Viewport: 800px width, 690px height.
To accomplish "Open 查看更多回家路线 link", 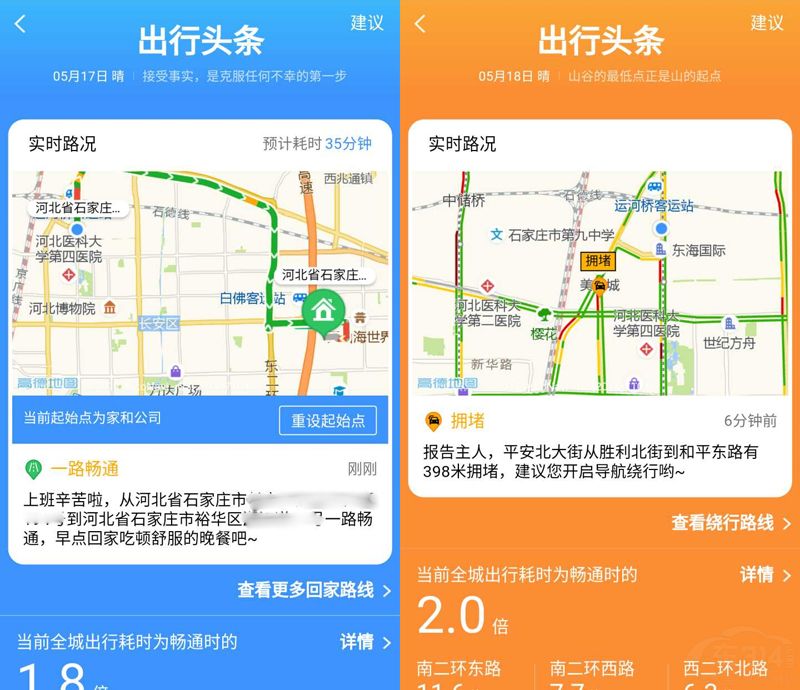I will pyautogui.click(x=313, y=590).
